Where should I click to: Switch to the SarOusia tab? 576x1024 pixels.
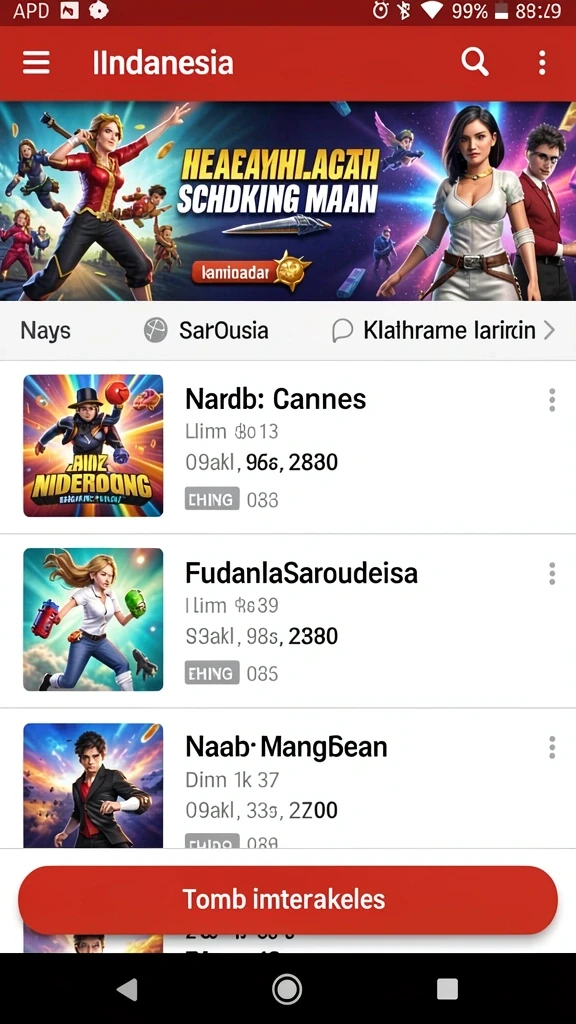coord(206,330)
